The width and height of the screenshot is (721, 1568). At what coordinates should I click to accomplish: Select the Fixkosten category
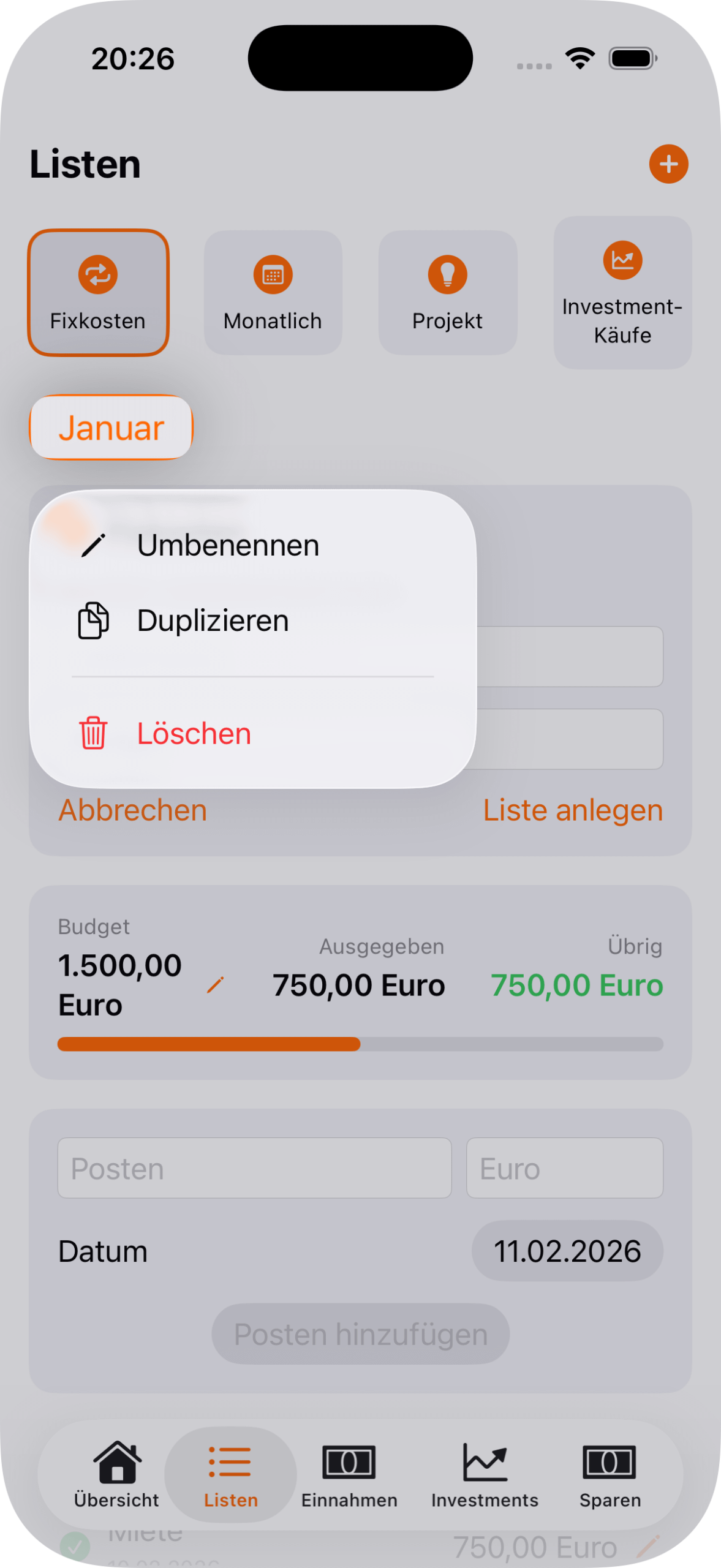98,293
